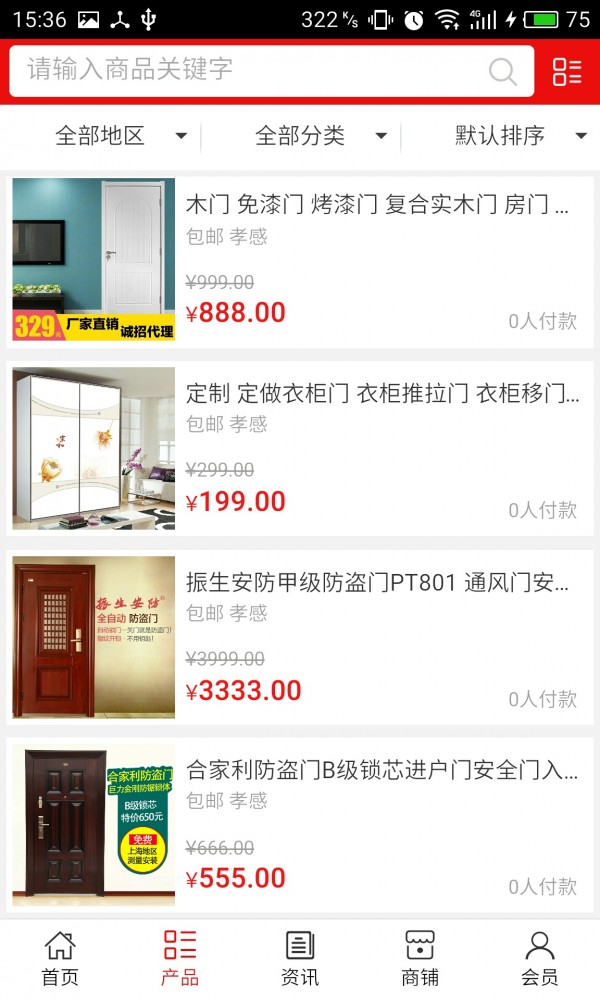The image size is (600, 1000).
Task: Expand the 全部分类 category dropdown
Action: [x=320, y=136]
